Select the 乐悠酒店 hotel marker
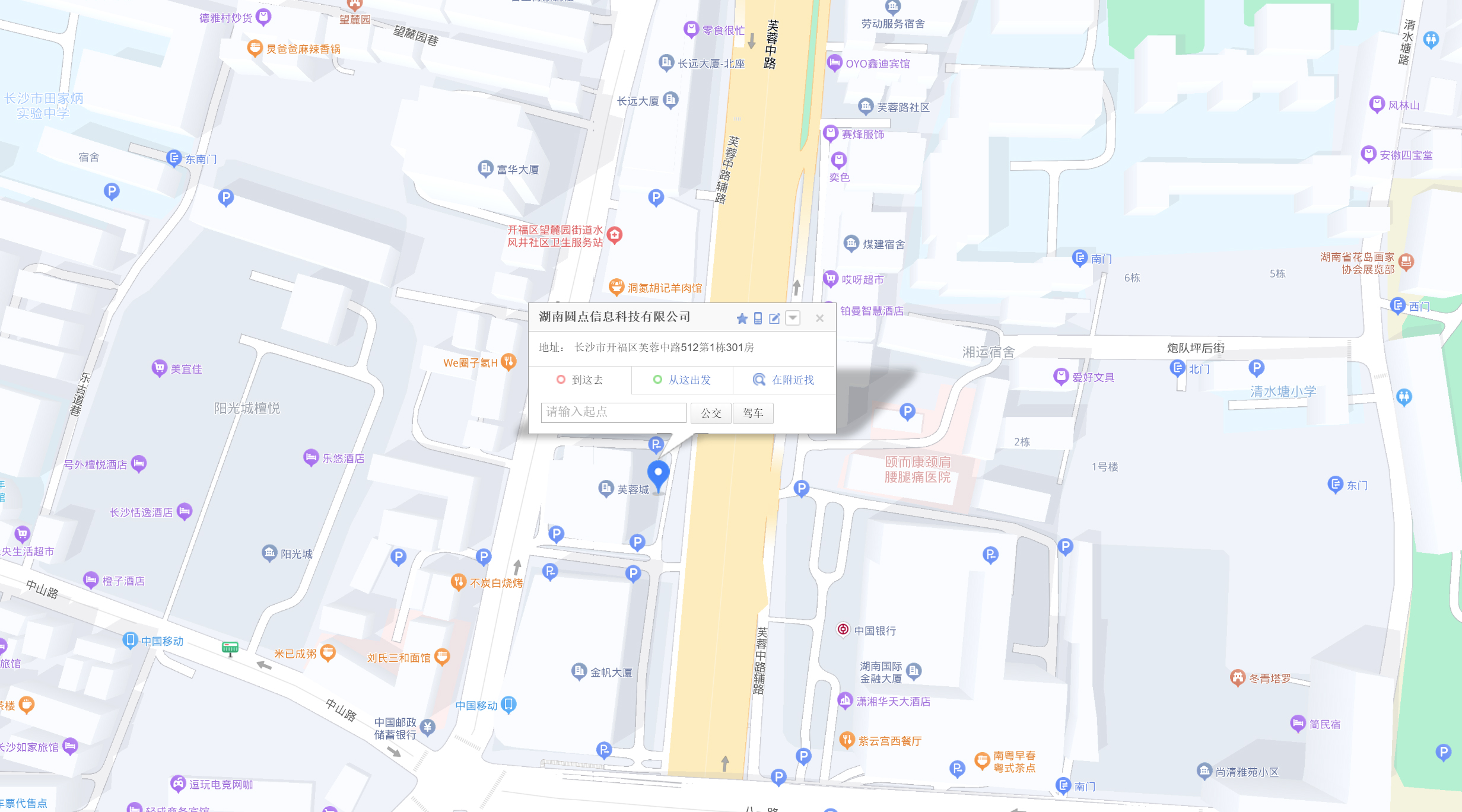 [x=311, y=457]
